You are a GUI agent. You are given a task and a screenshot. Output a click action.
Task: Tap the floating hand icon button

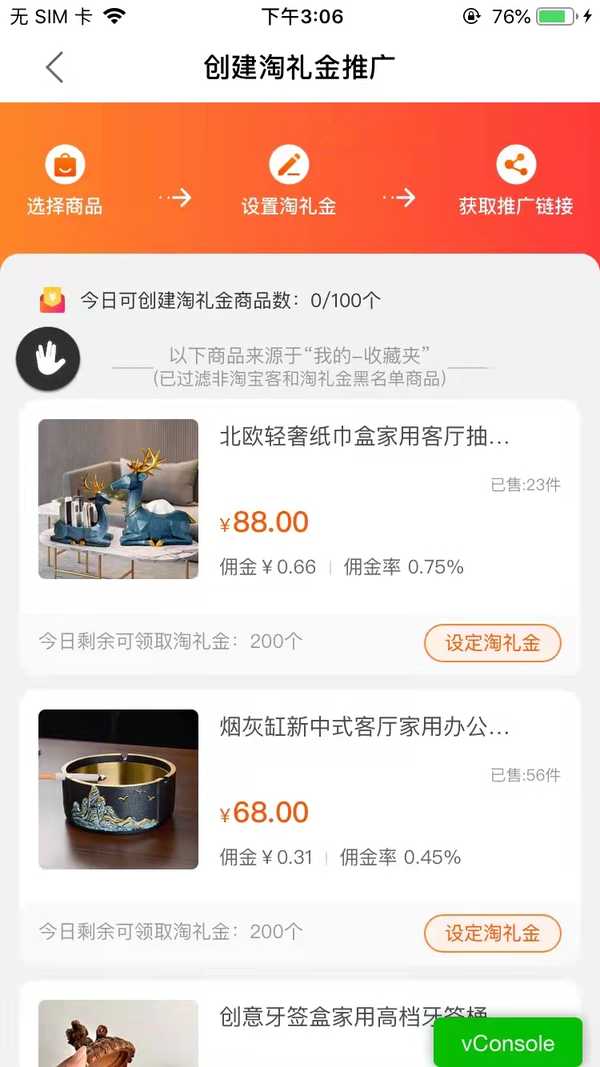48,358
